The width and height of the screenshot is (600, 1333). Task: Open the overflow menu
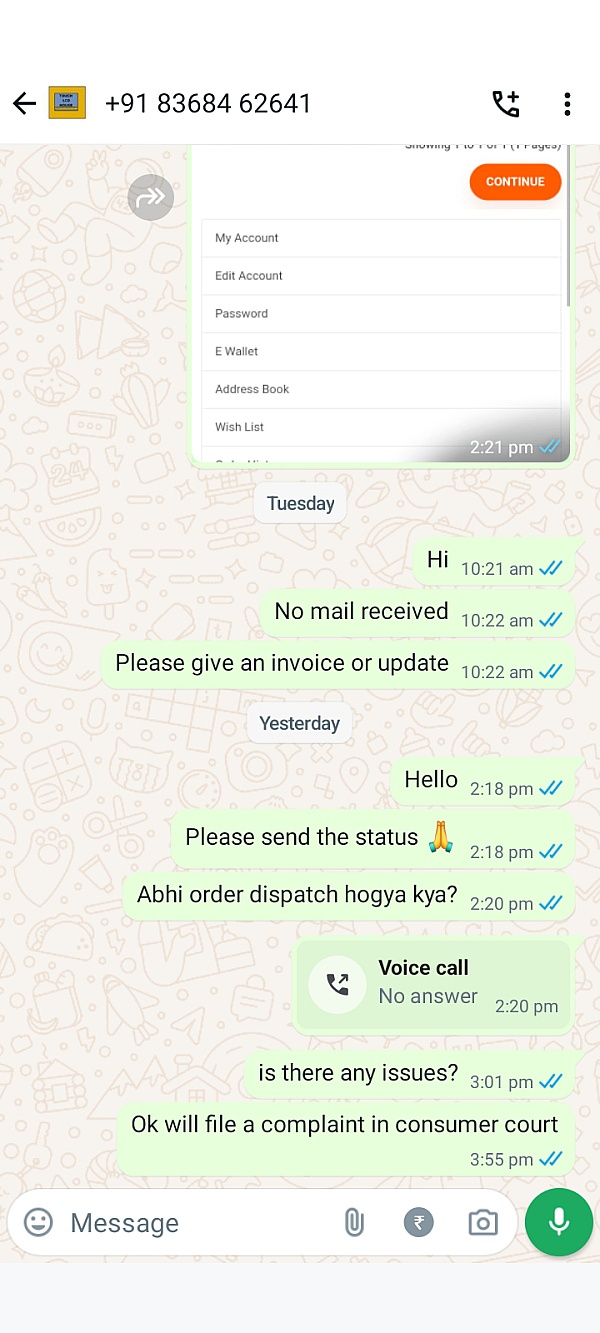(x=567, y=103)
